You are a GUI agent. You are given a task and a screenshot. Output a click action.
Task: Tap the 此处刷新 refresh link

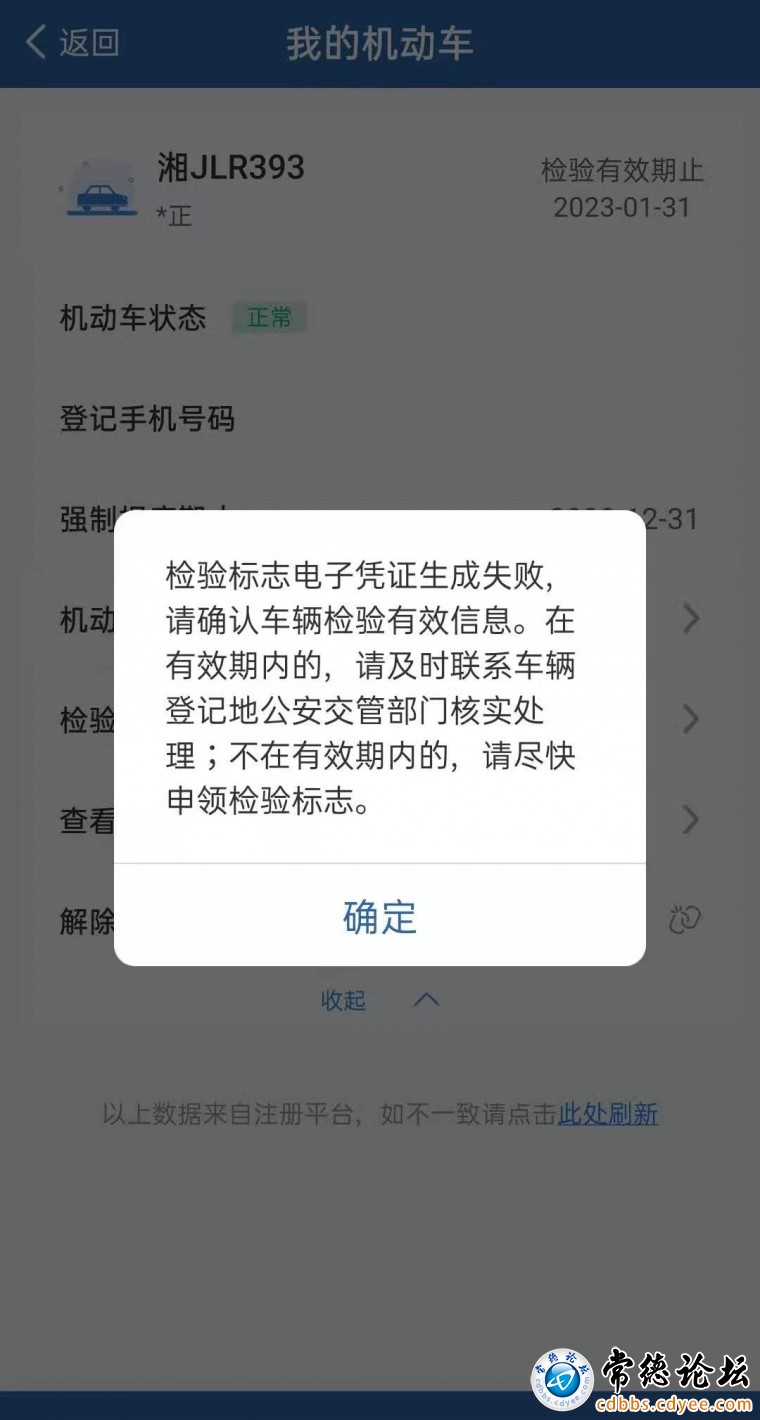[608, 1114]
